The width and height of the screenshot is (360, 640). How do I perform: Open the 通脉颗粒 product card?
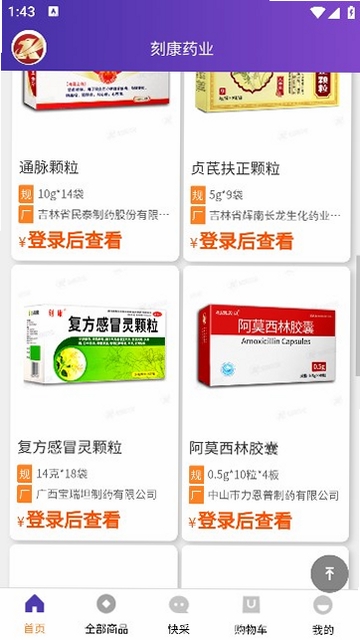tap(95, 167)
